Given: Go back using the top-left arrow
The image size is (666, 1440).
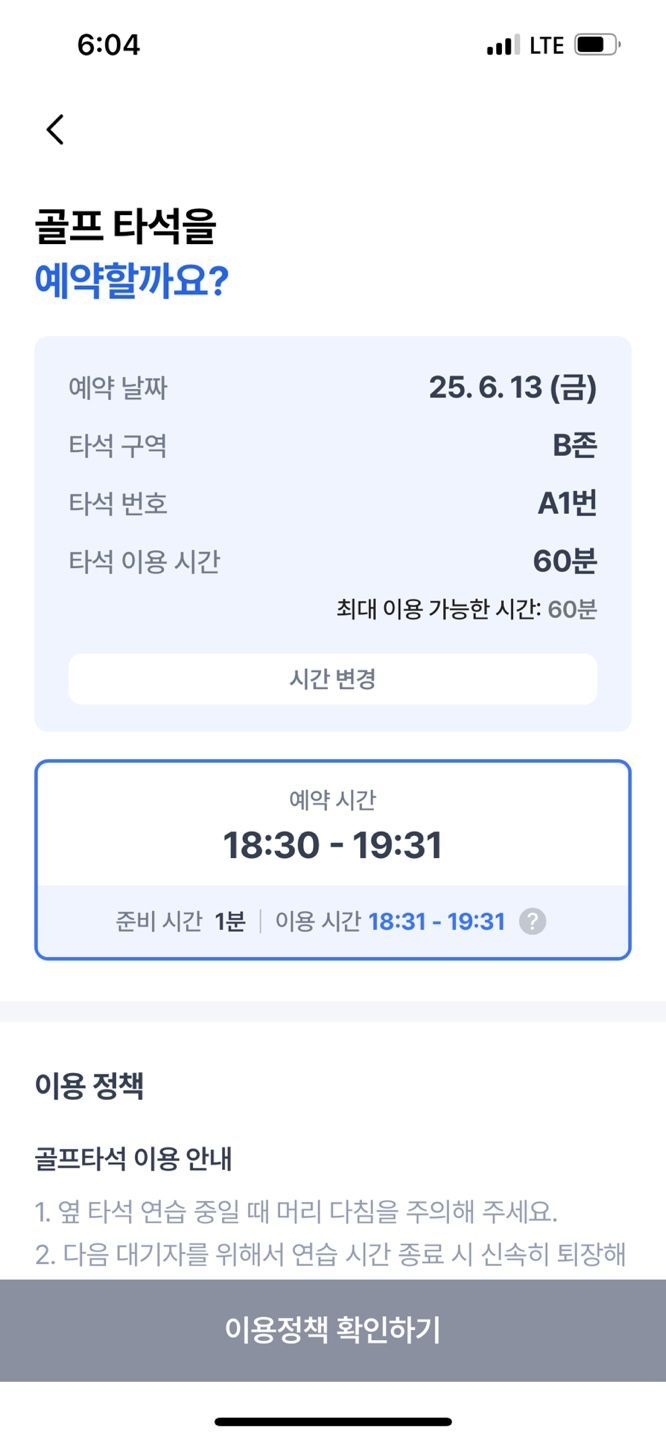Looking at the screenshot, I should tap(55, 129).
